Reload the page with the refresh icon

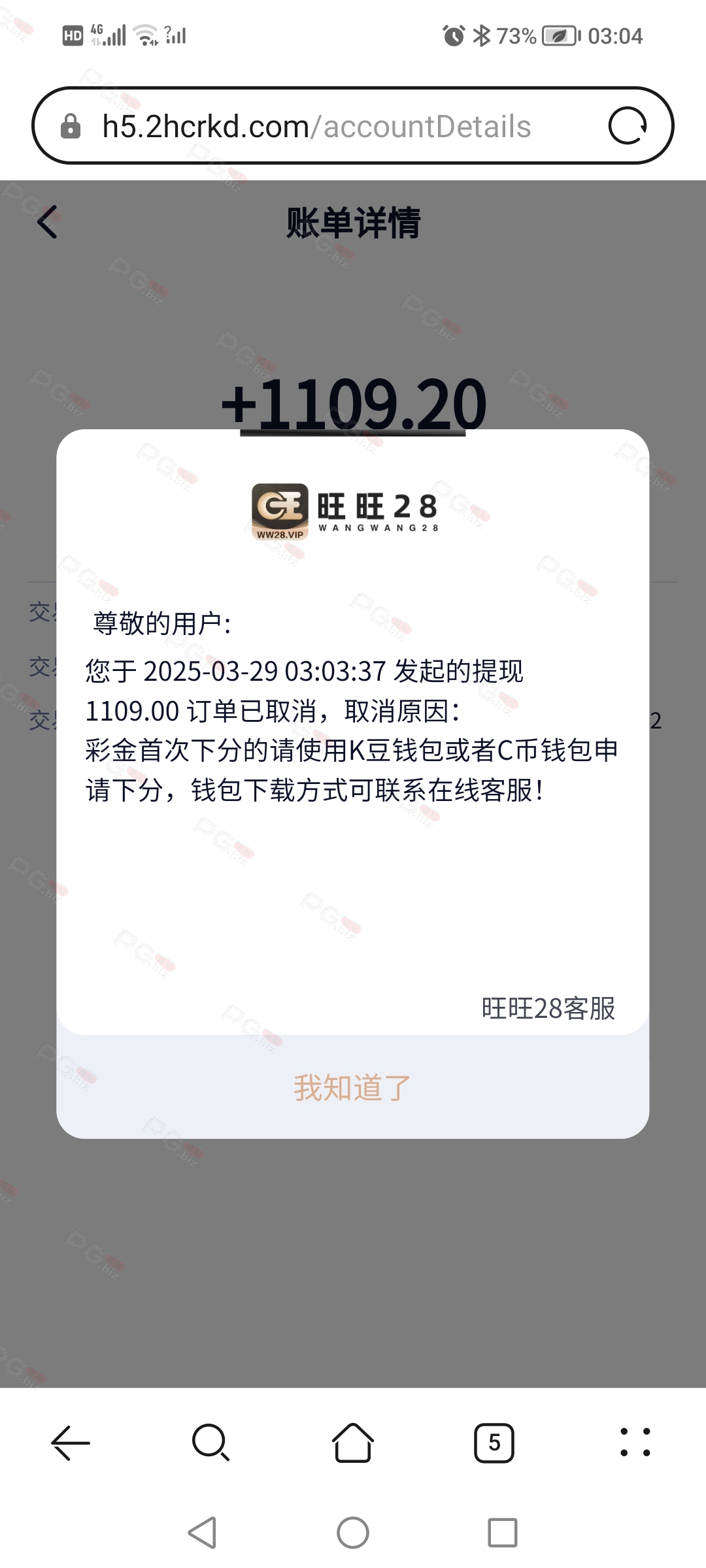tap(628, 125)
